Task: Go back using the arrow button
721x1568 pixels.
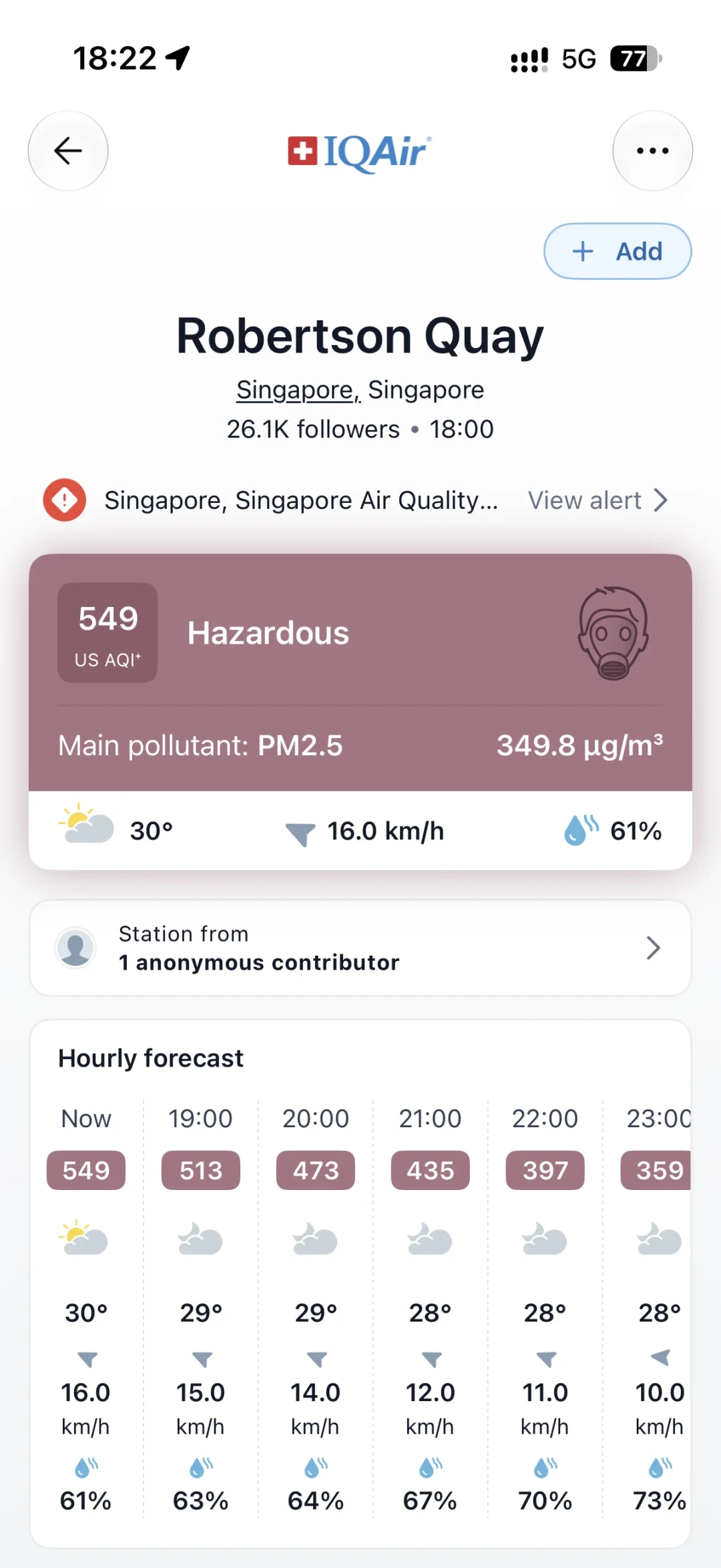Action: tap(68, 151)
